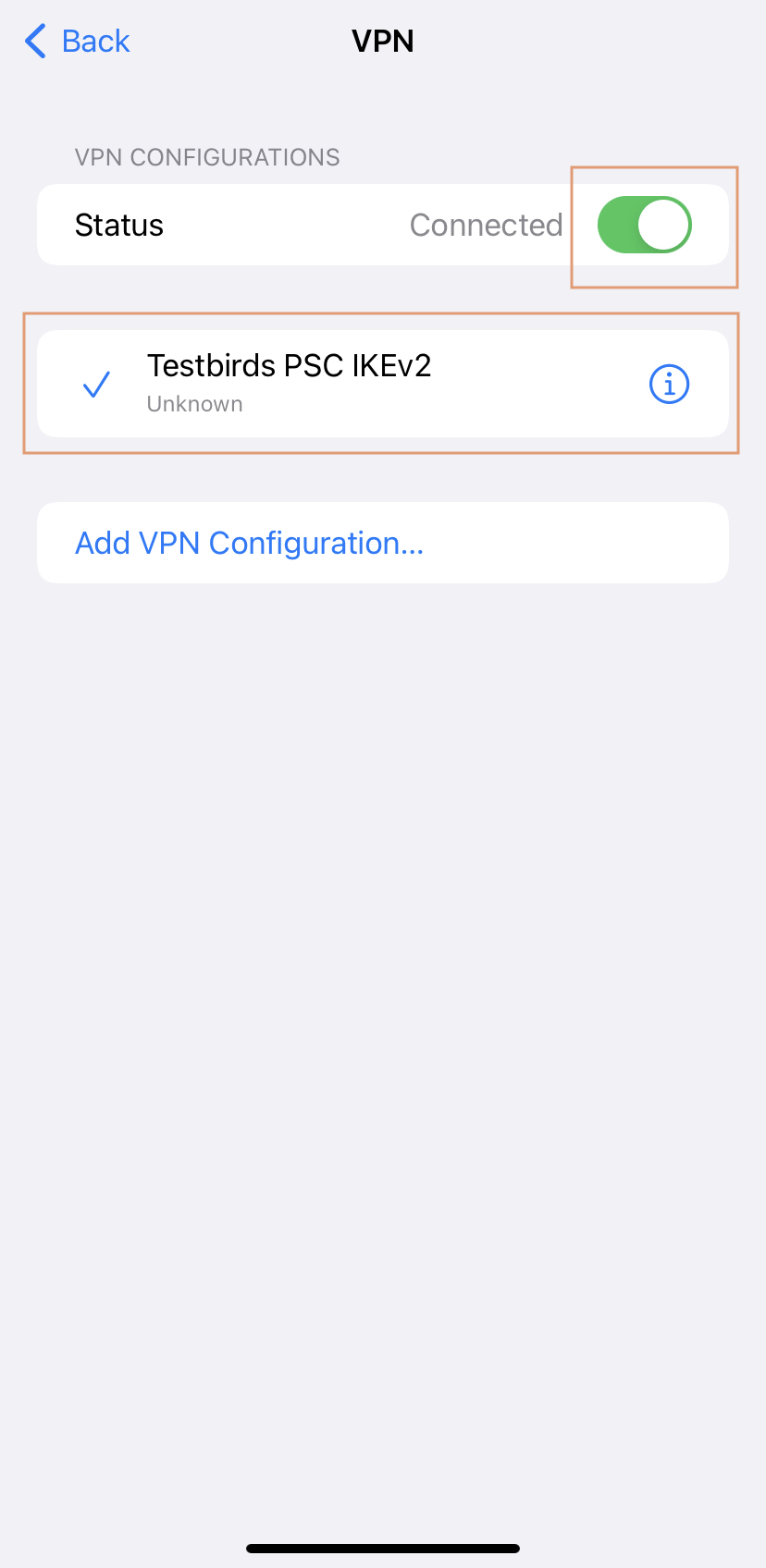766x1568 pixels.
Task: Open Testbirds PSC IKEv2 settings via info icon
Action: point(669,384)
